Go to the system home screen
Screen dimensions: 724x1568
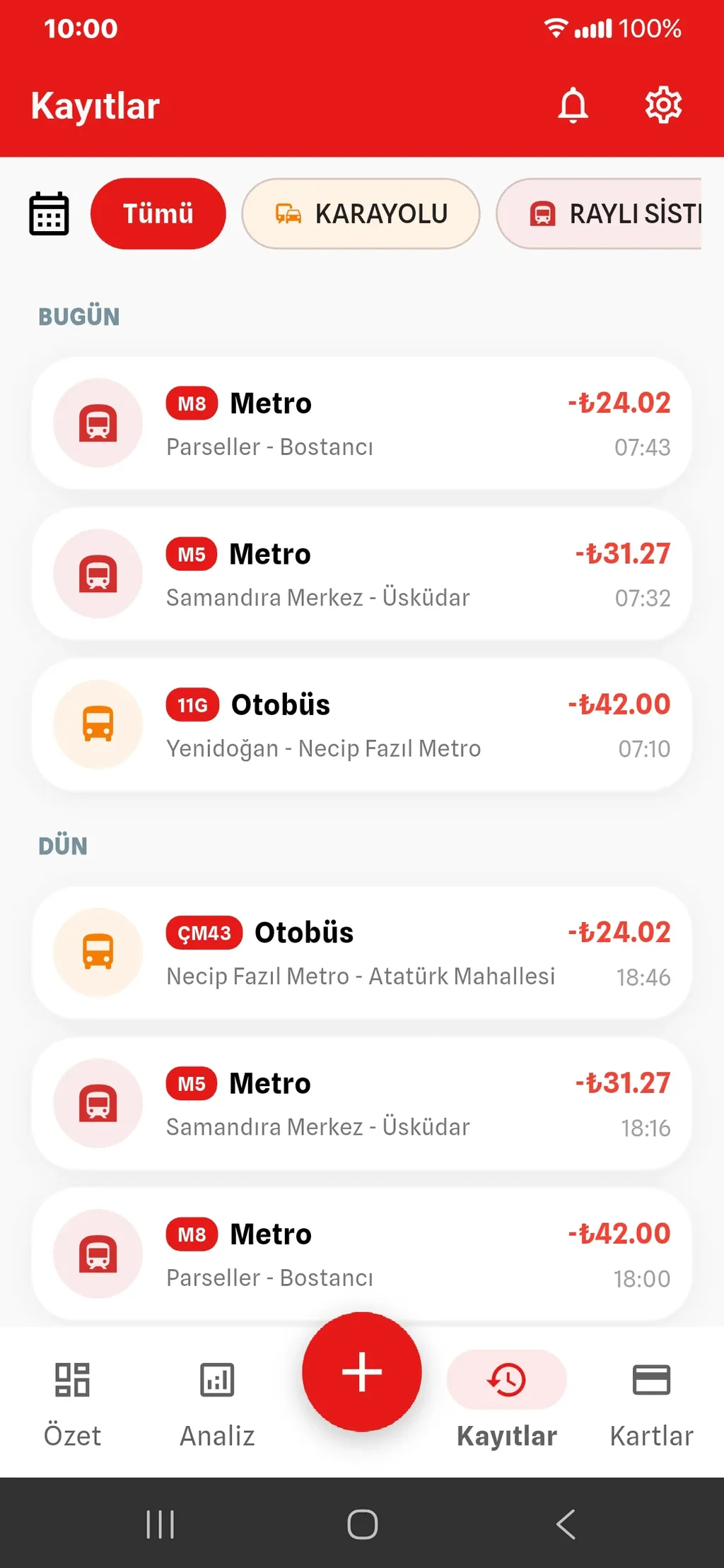362,1523
